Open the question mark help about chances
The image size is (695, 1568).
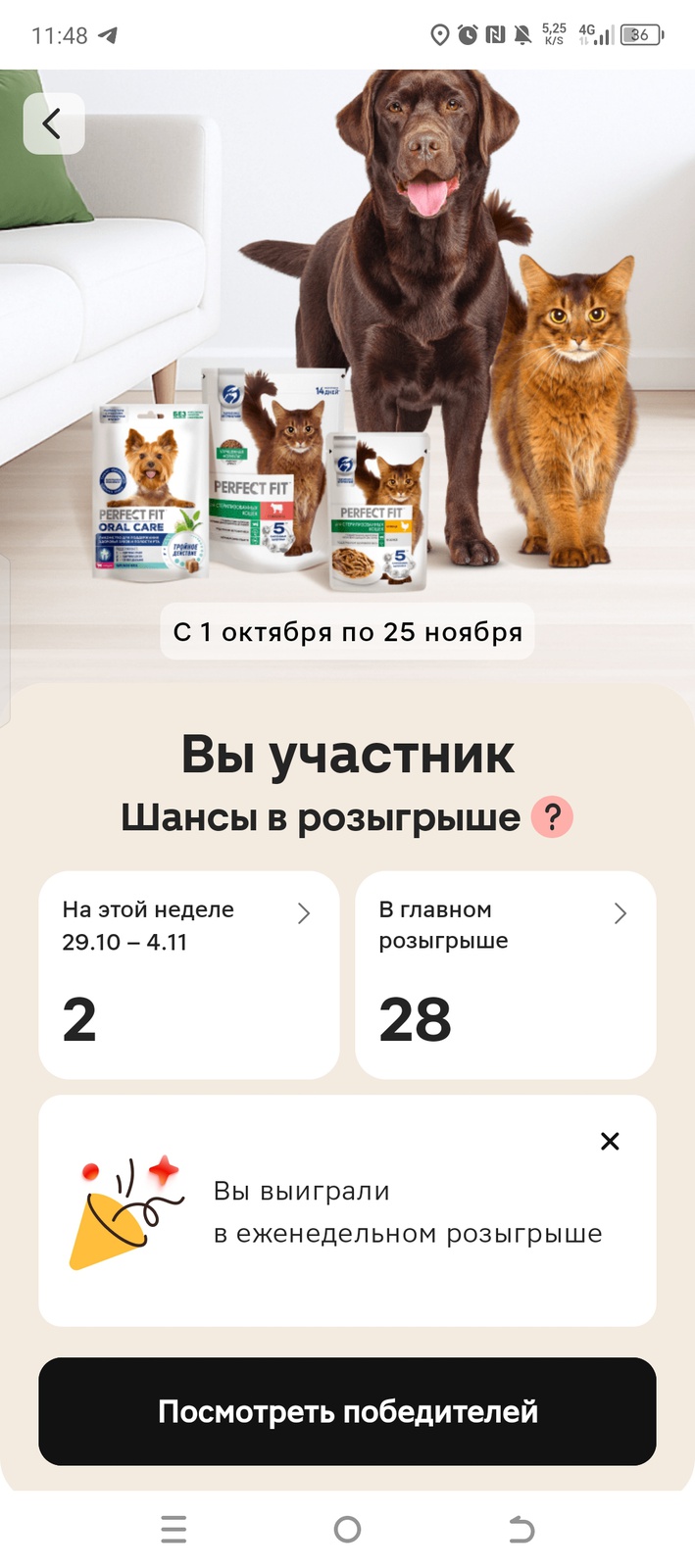click(x=552, y=816)
